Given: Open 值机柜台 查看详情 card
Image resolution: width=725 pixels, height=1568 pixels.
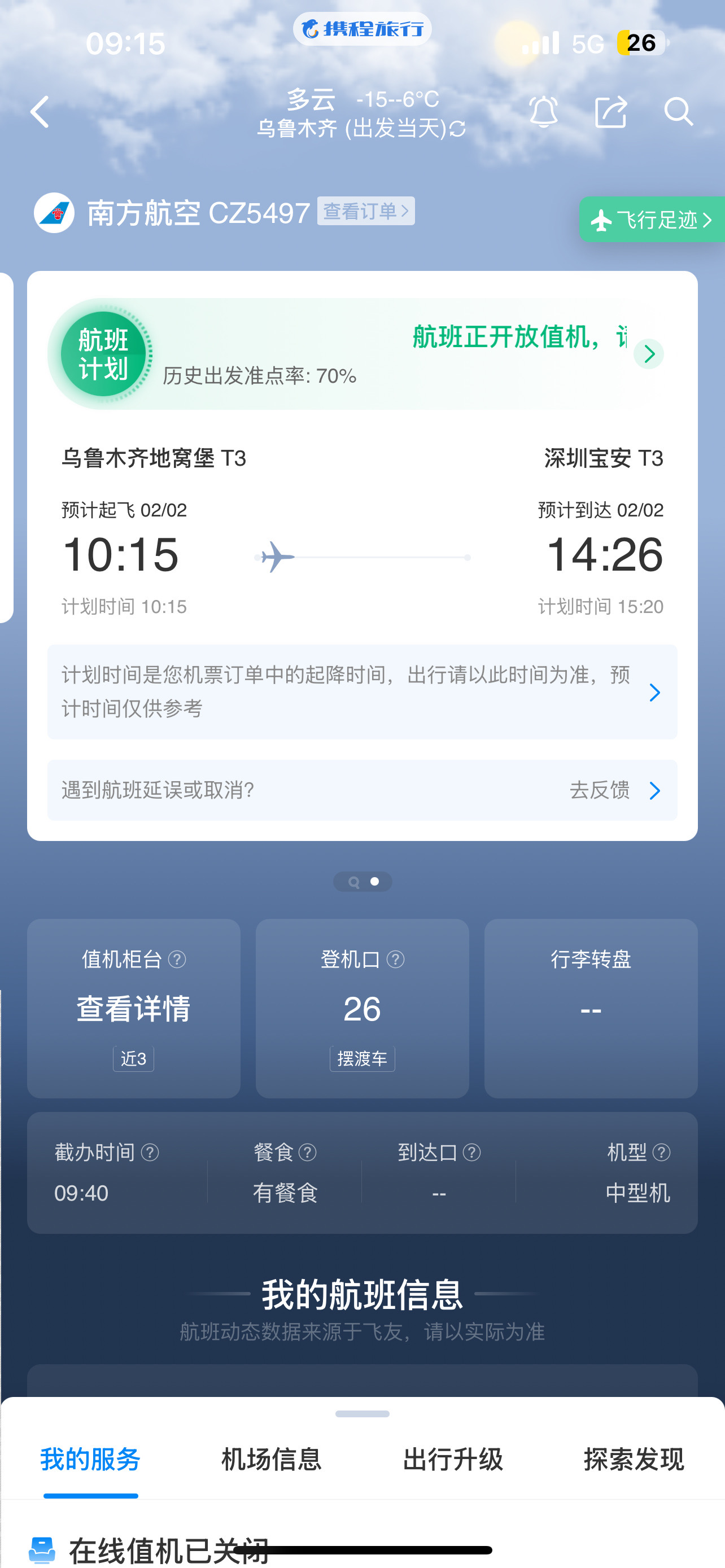Looking at the screenshot, I should point(134,1009).
